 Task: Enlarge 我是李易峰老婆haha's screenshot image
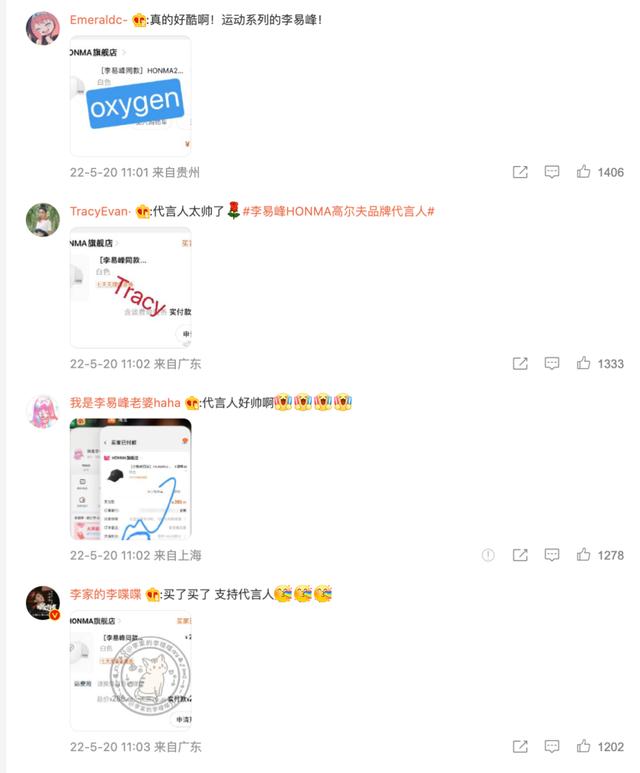tap(130, 479)
